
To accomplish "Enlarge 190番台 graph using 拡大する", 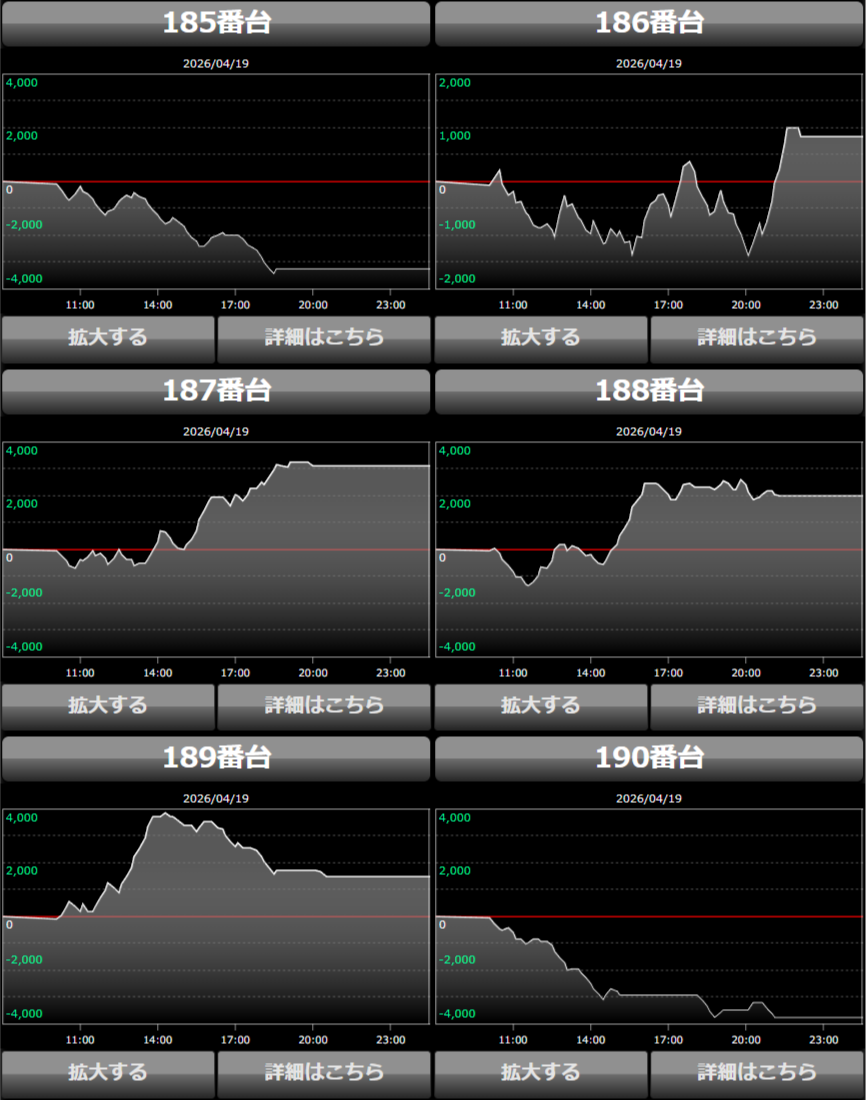I will [x=541, y=1073].
